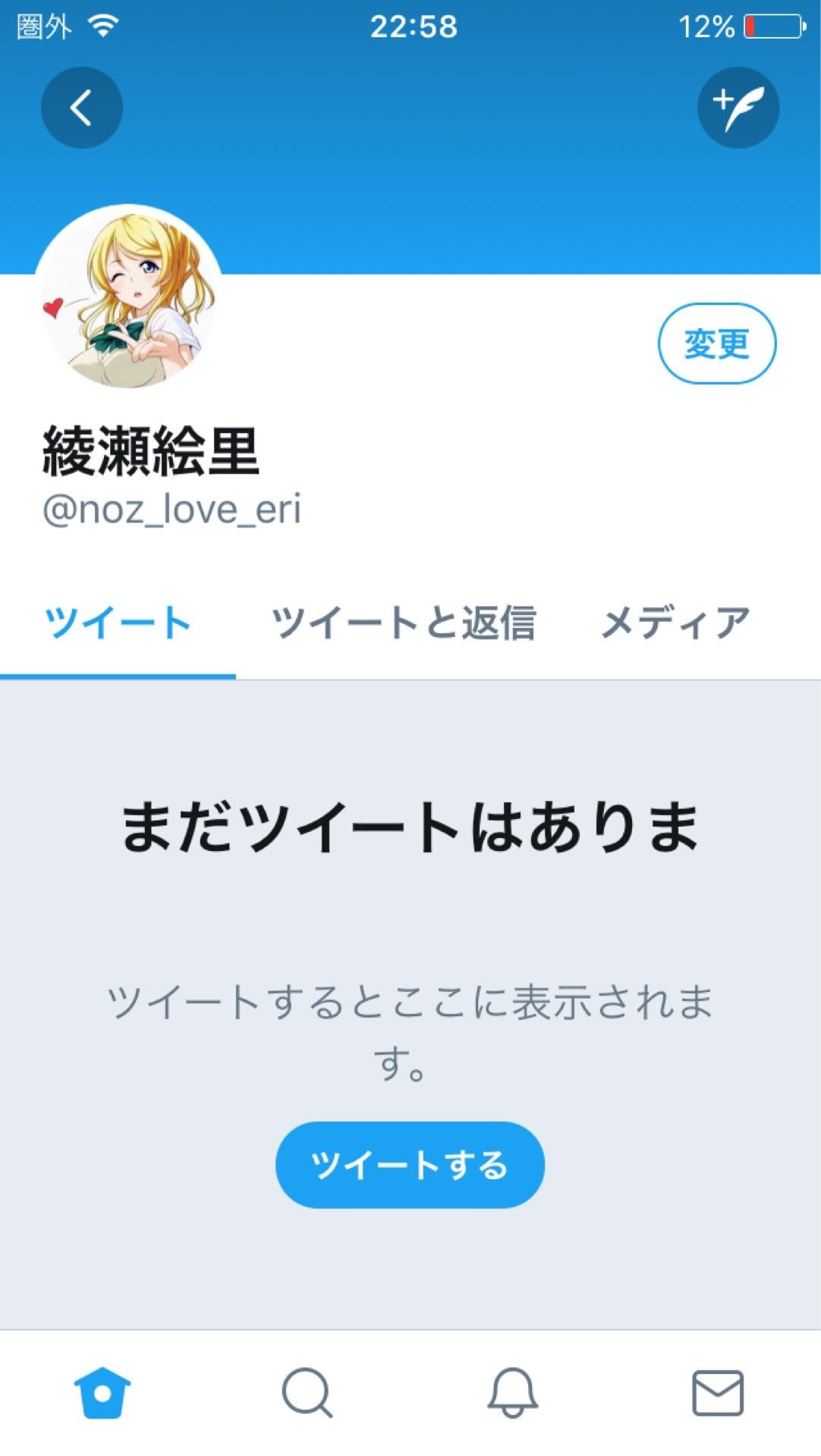Open the compose tweet icon

click(737, 107)
